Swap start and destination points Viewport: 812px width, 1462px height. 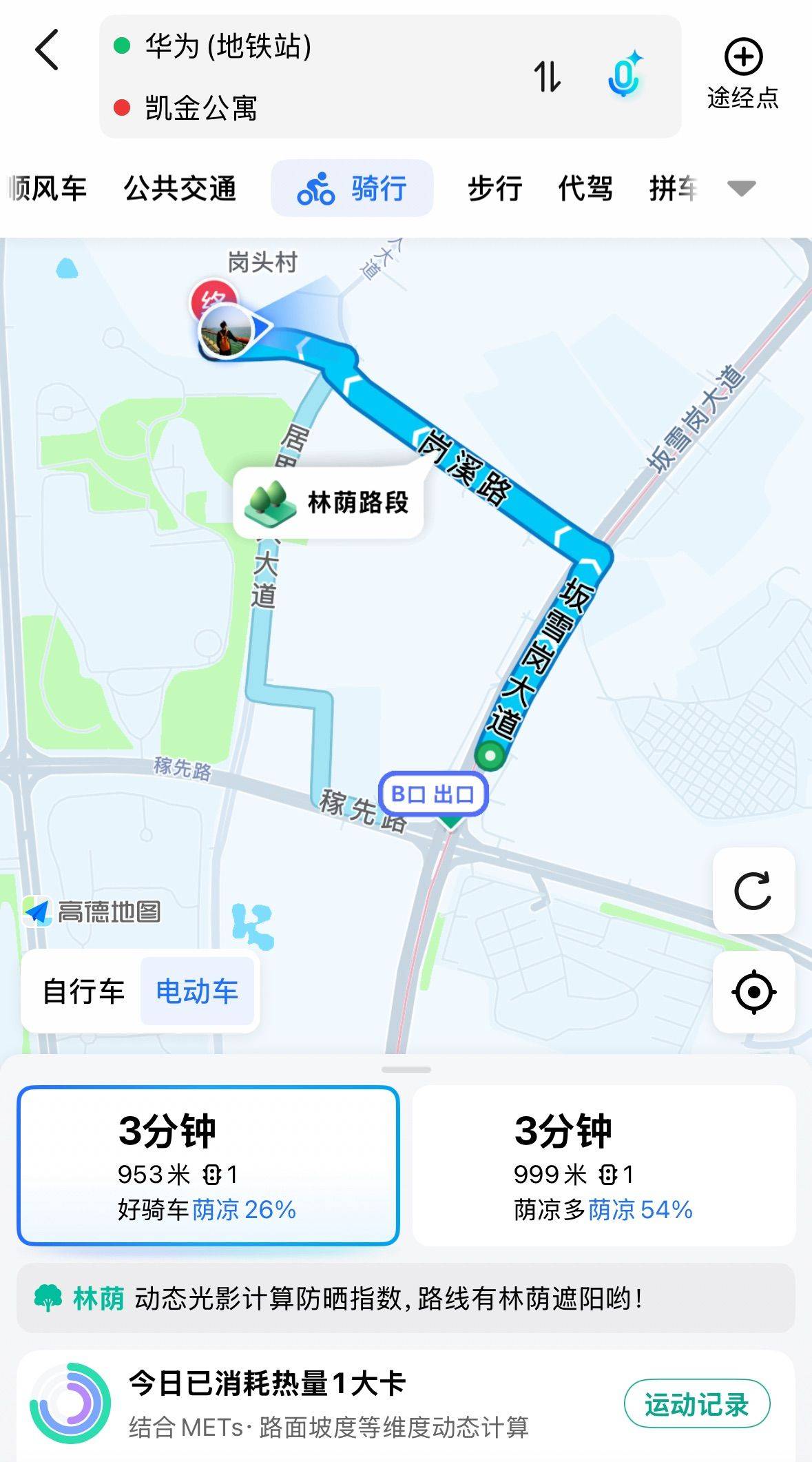(548, 76)
